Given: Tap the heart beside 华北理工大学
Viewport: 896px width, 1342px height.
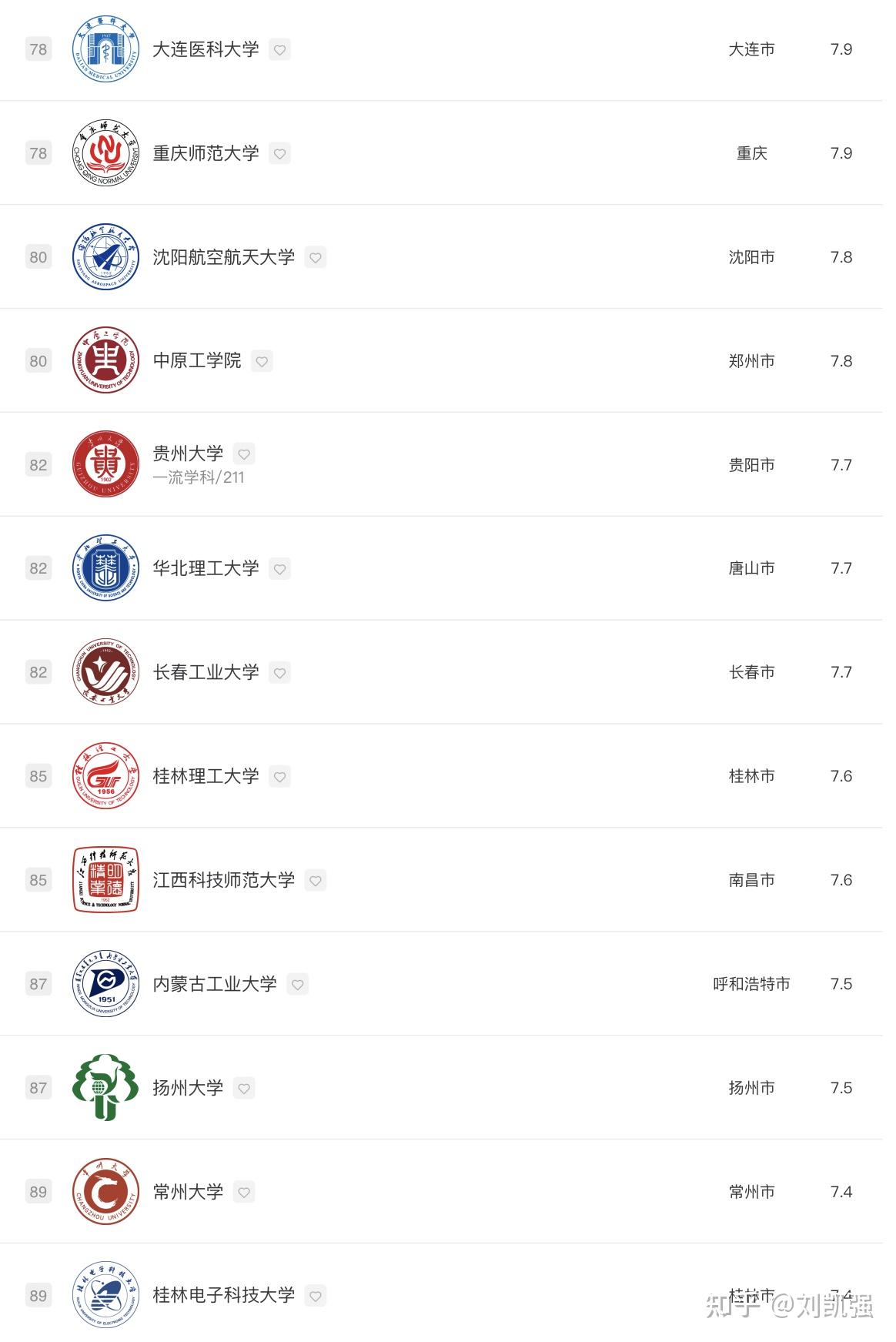Looking at the screenshot, I should [x=279, y=570].
